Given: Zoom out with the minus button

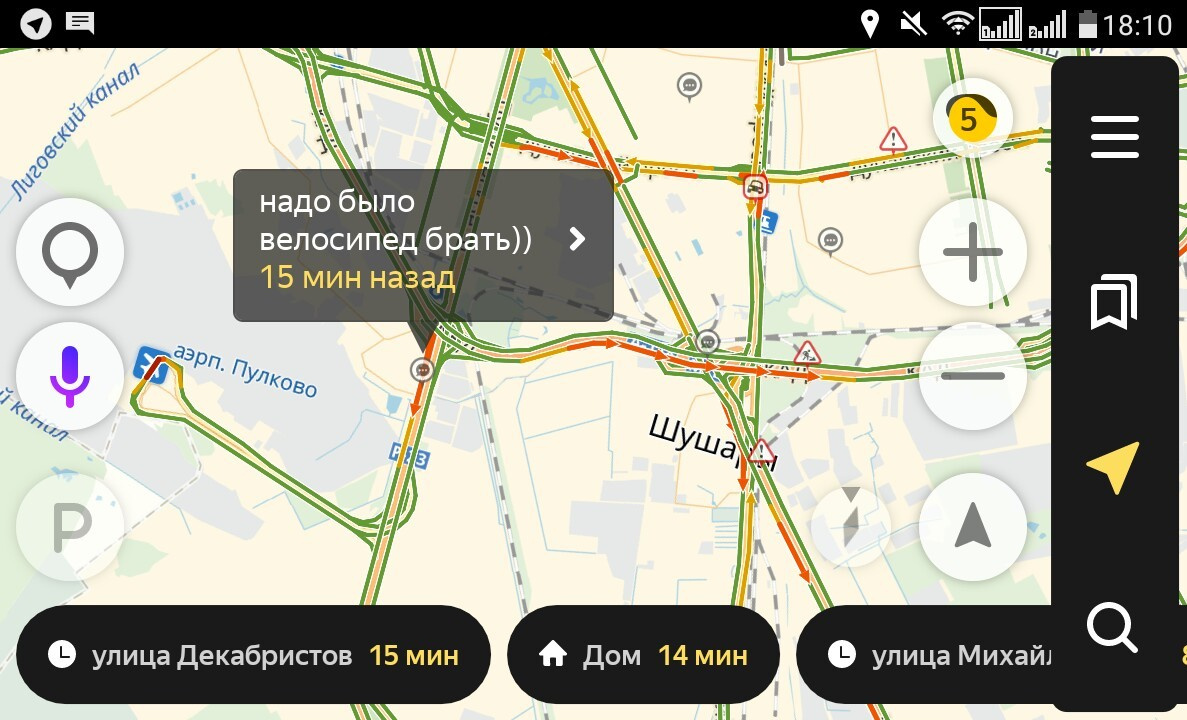Looking at the screenshot, I should [972, 376].
